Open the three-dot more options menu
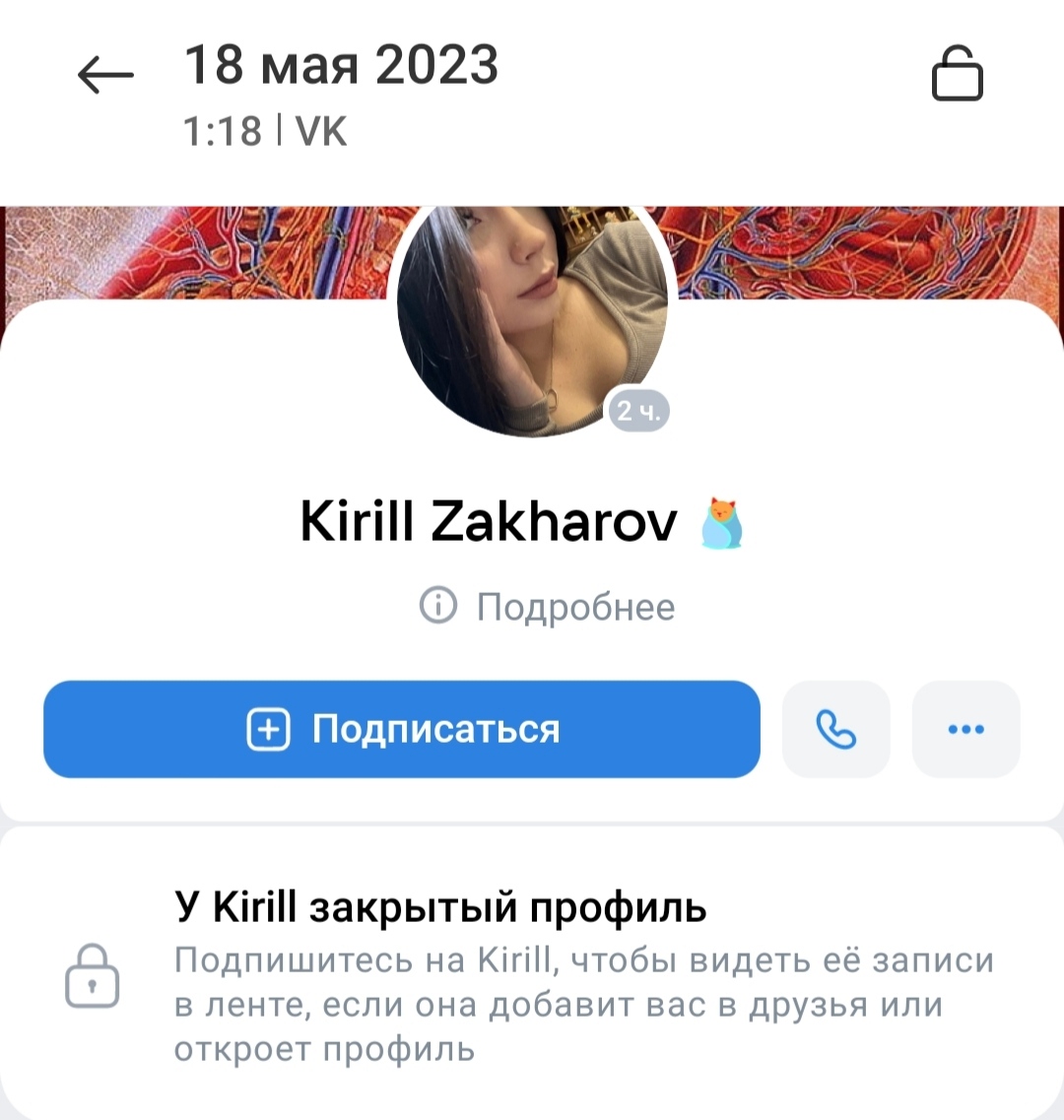The width and height of the screenshot is (1064, 1120). [965, 730]
